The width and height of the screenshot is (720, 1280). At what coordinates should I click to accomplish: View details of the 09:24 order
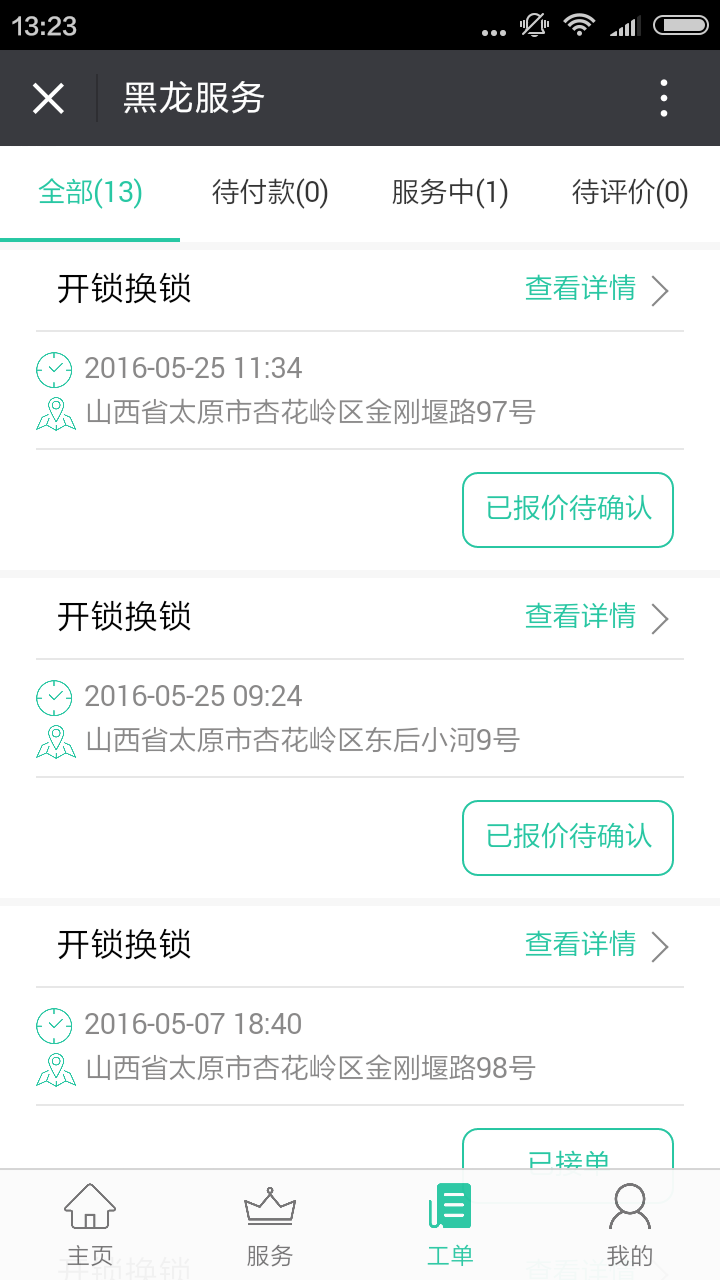596,617
